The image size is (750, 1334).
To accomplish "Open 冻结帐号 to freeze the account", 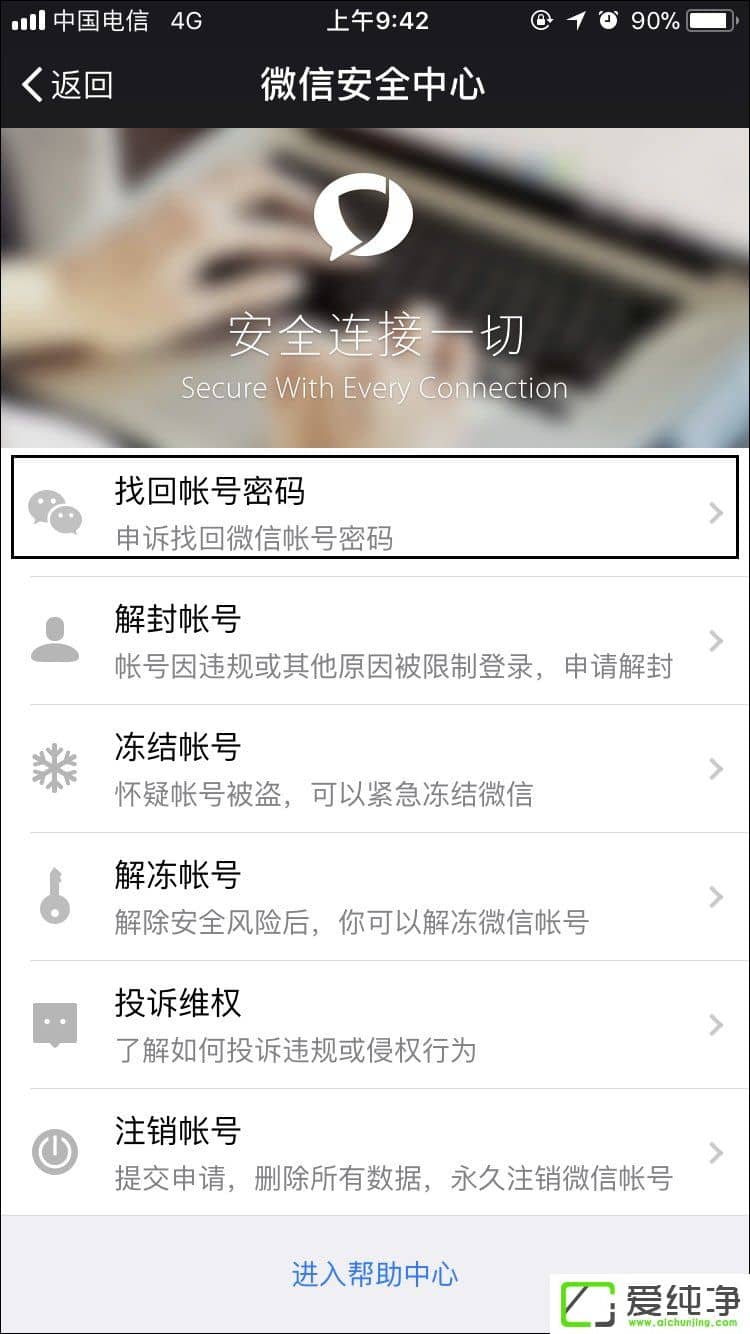I will pyautogui.click(x=375, y=768).
